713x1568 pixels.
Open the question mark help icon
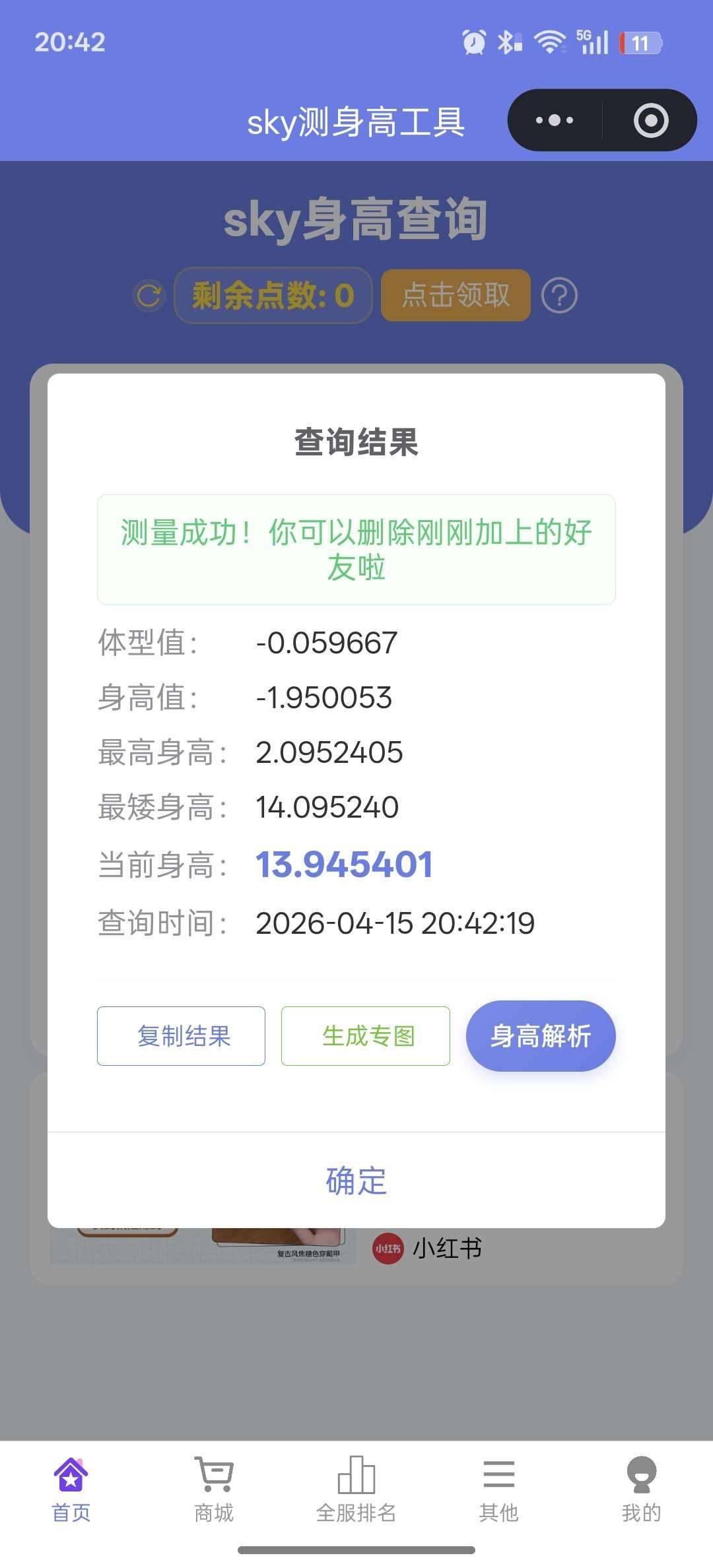point(559,295)
